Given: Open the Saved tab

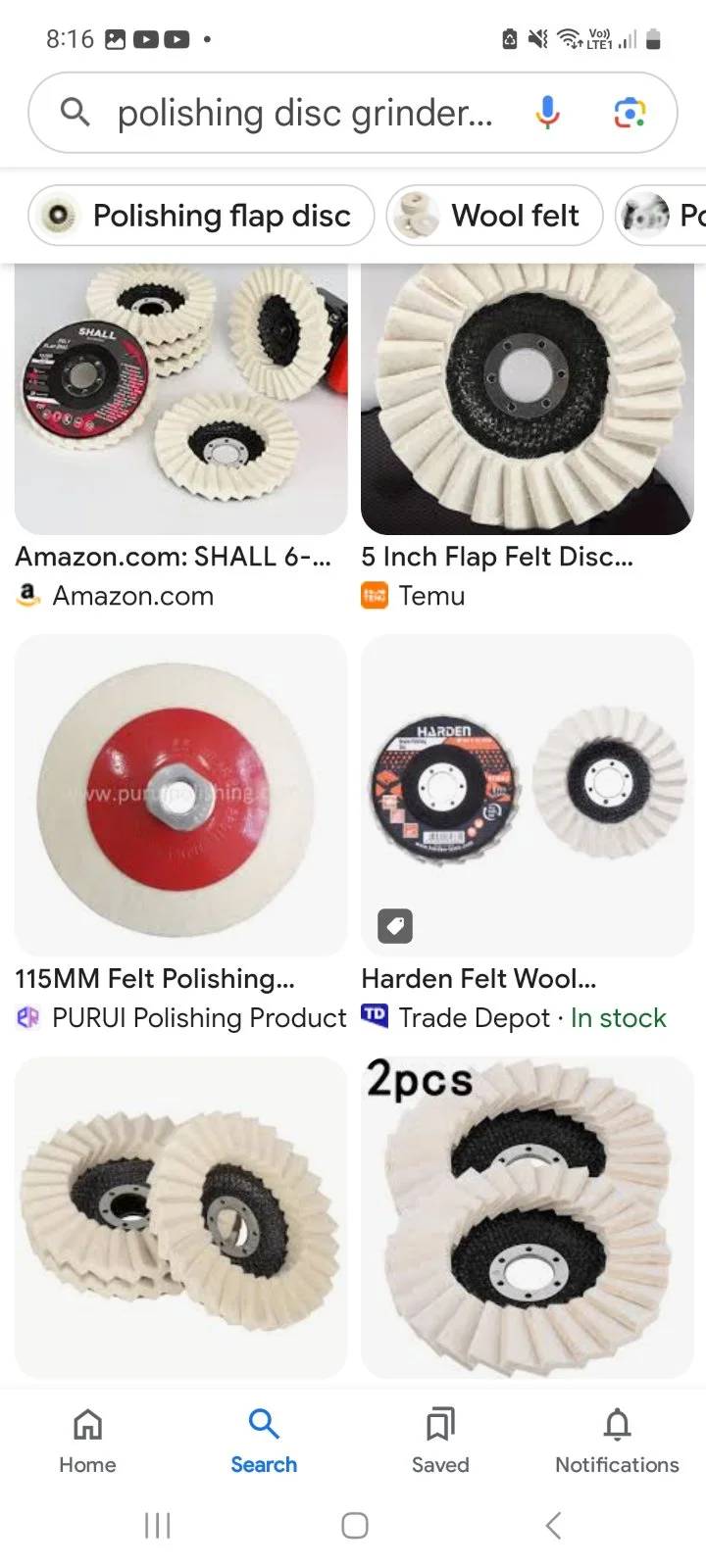Looking at the screenshot, I should pos(440,1441).
